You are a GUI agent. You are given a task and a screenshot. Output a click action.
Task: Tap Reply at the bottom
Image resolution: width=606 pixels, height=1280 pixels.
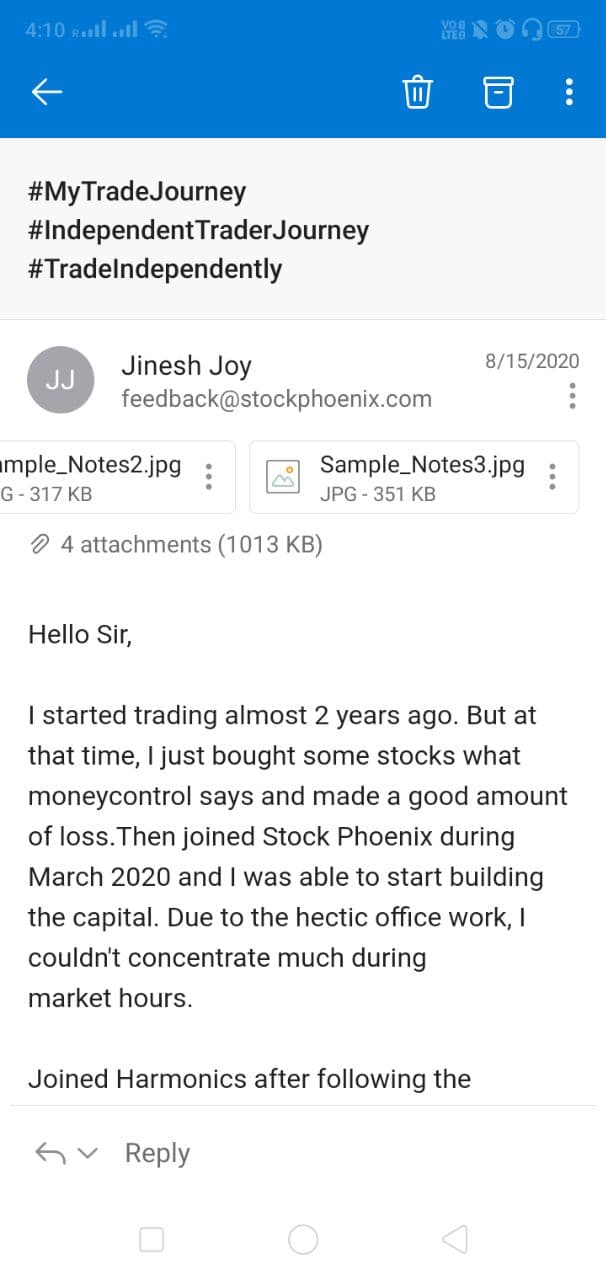tap(157, 1153)
